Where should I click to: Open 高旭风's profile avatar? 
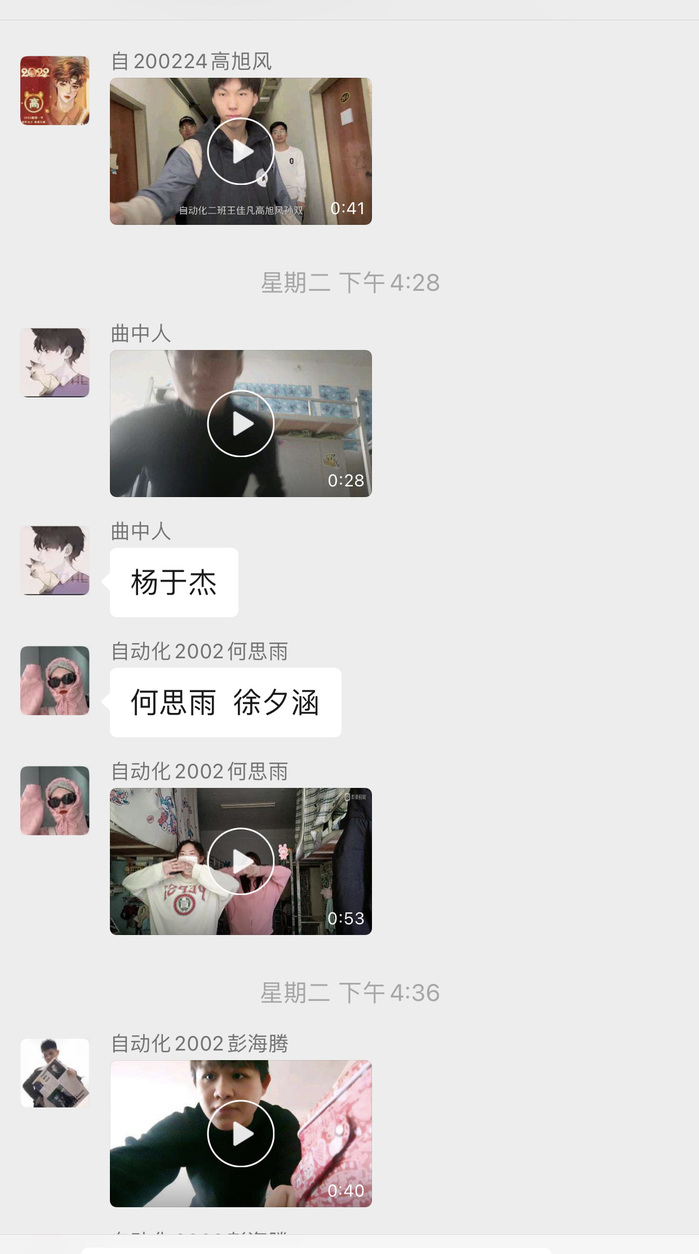[55, 90]
